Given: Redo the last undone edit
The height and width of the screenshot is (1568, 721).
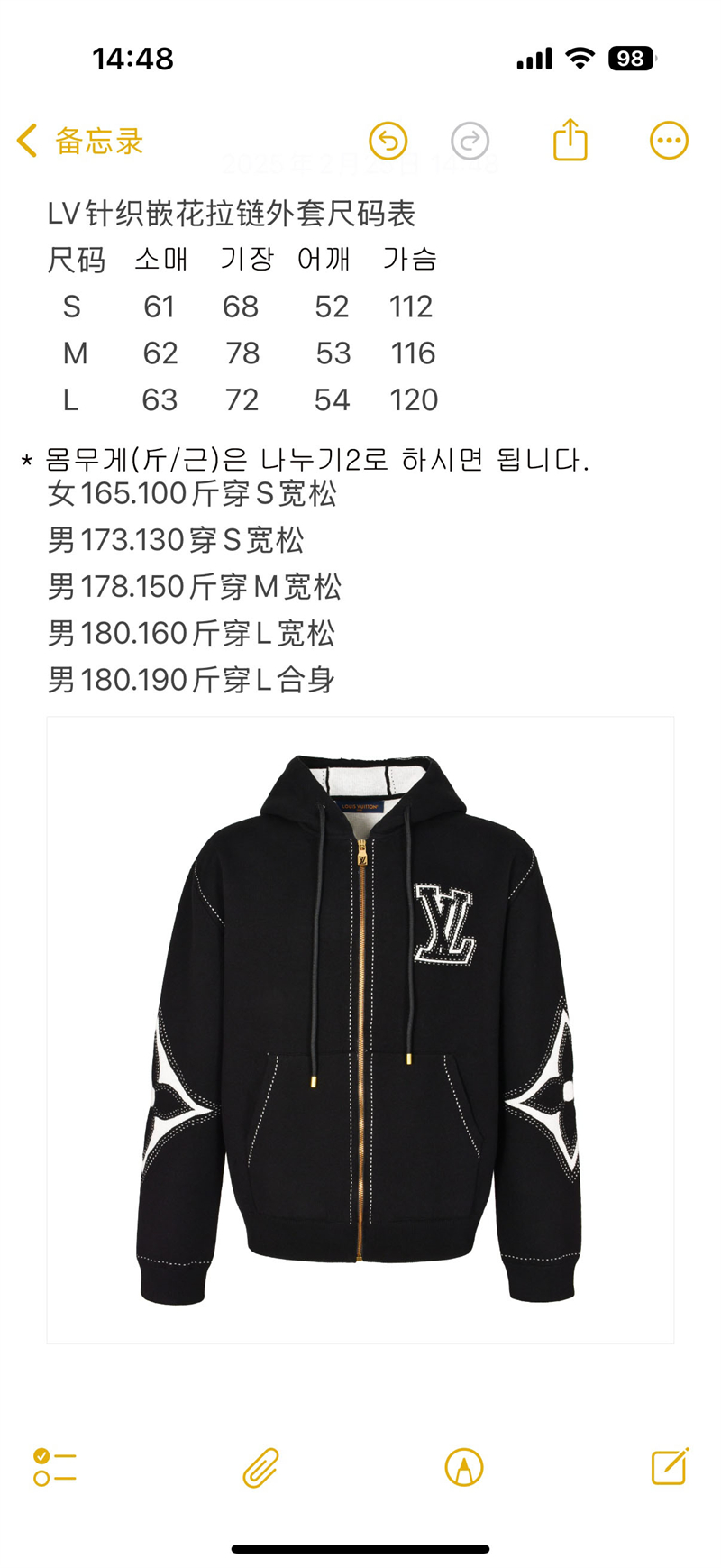Looking at the screenshot, I should pyautogui.click(x=470, y=141).
